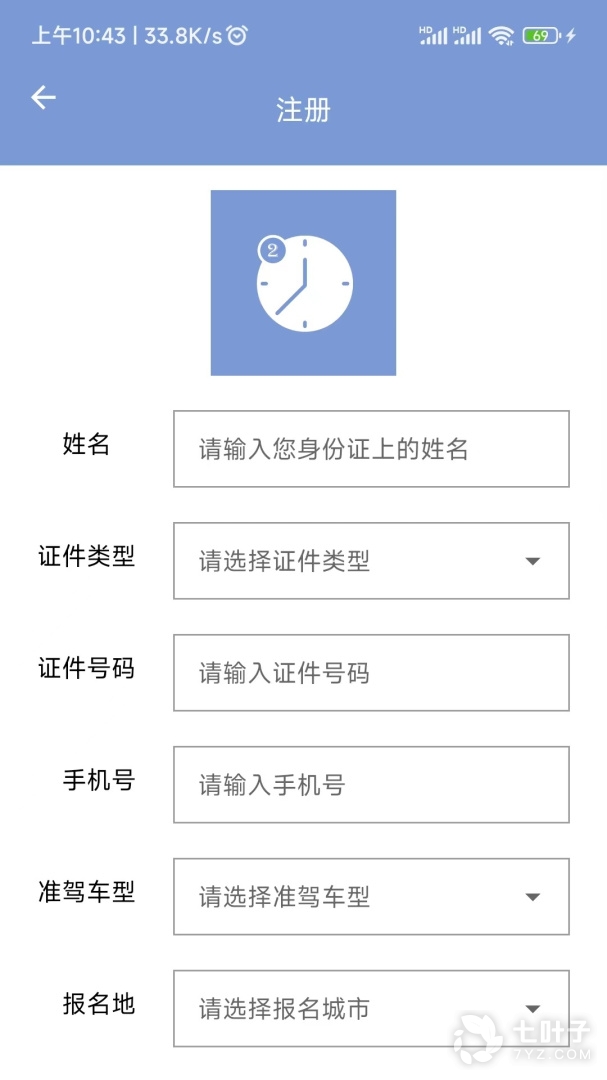This screenshot has height=1080, width=607.
Task: Expand the 准驾车型 dropdown
Action: click(371, 897)
